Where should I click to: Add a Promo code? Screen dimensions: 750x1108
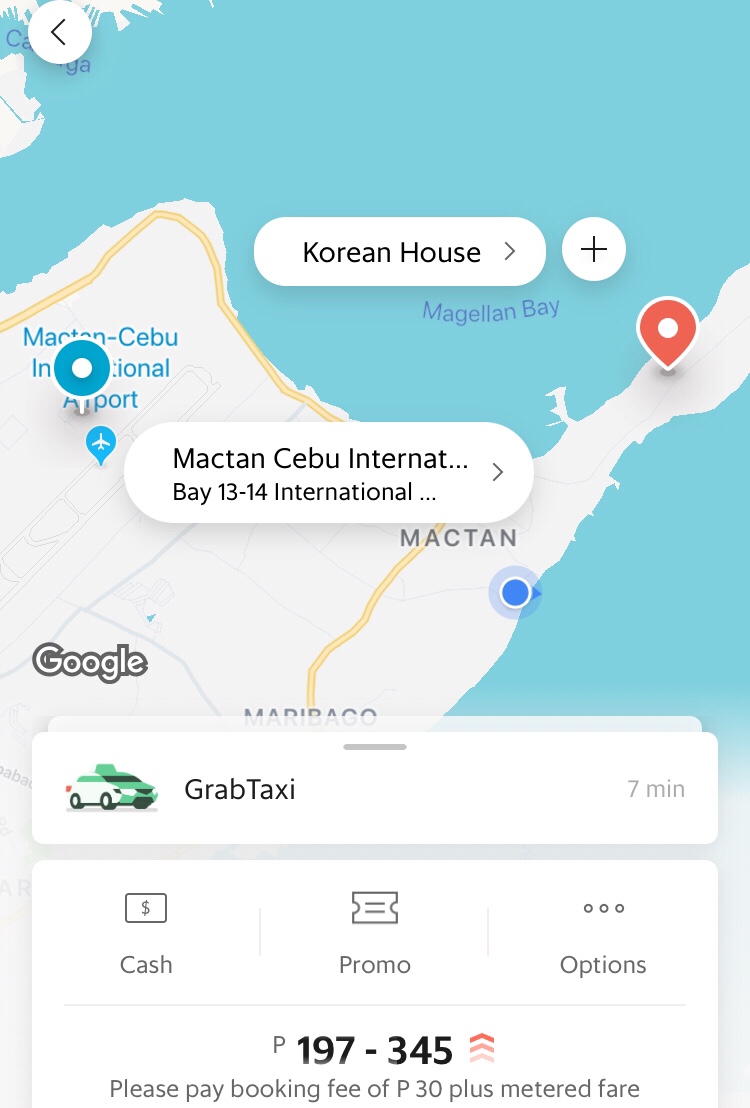click(375, 935)
